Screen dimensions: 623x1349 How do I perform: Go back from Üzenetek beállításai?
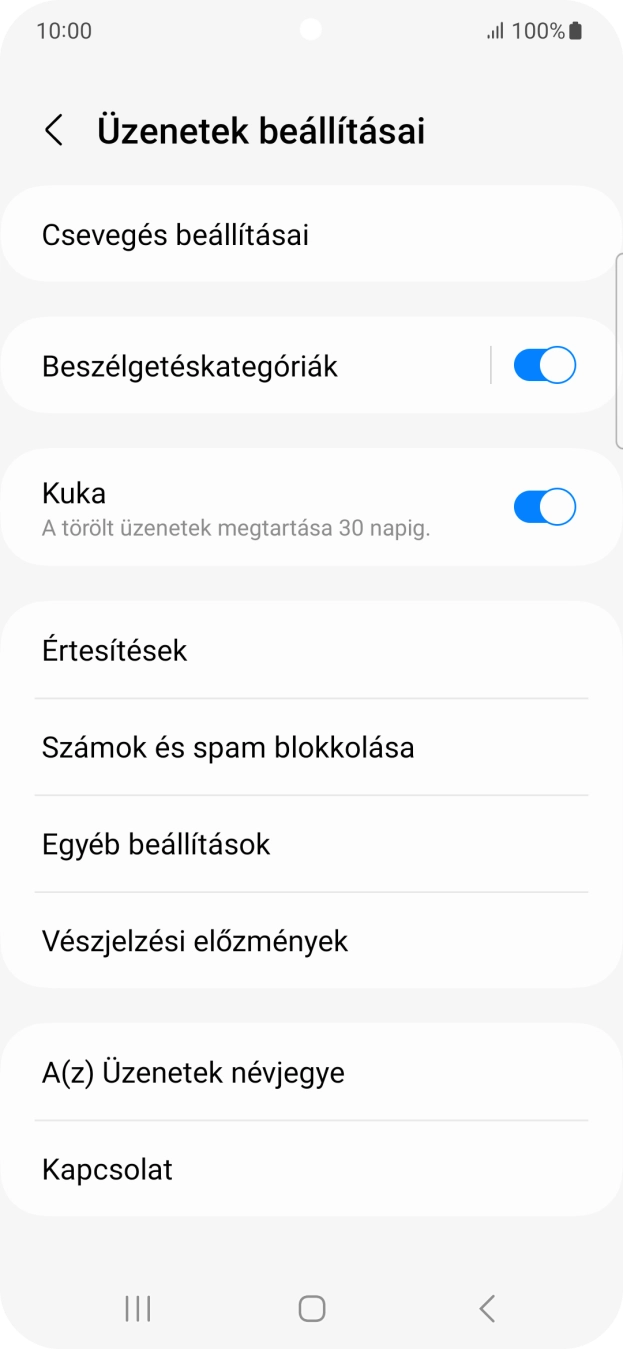click(x=54, y=131)
